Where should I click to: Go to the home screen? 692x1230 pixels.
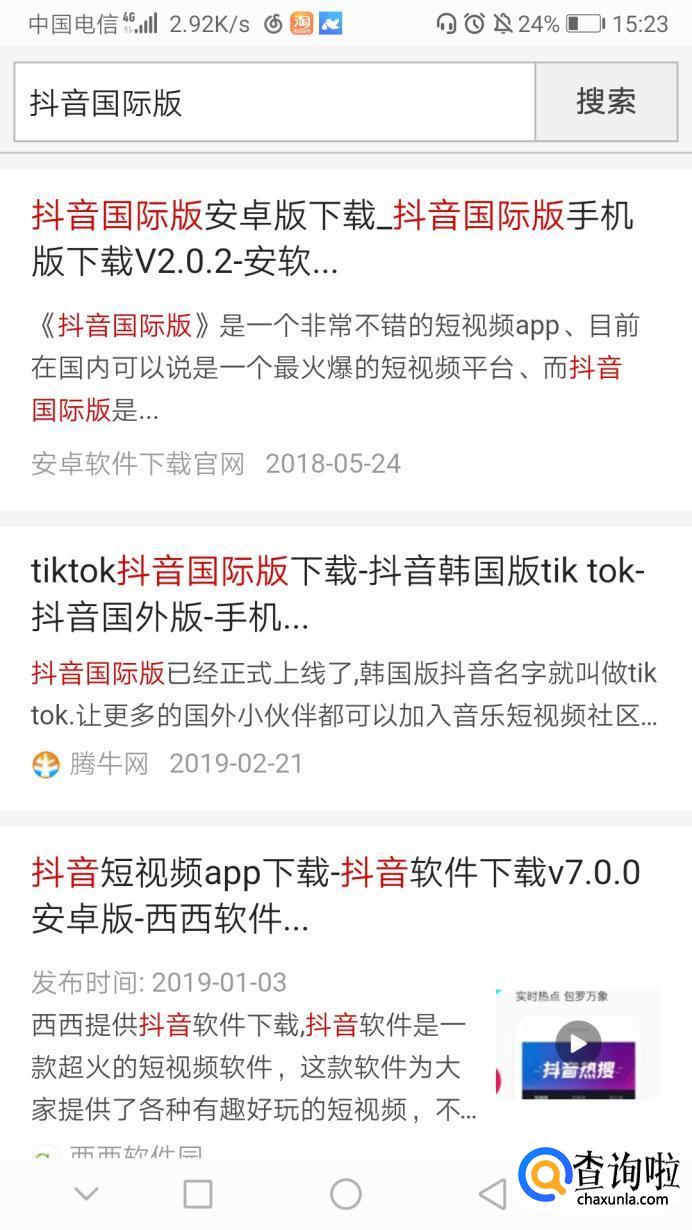(345, 1193)
